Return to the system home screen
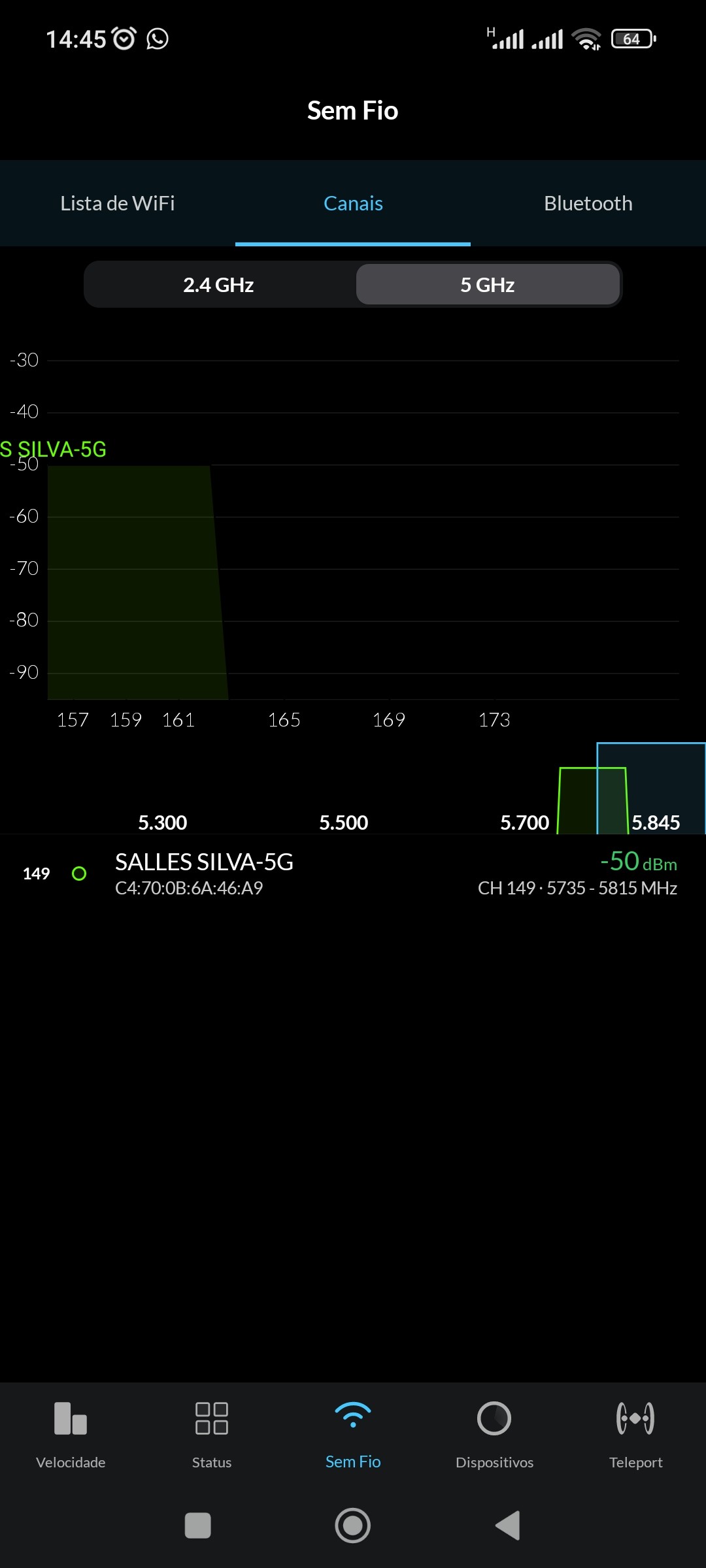The height and width of the screenshot is (1568, 706). [x=353, y=1526]
